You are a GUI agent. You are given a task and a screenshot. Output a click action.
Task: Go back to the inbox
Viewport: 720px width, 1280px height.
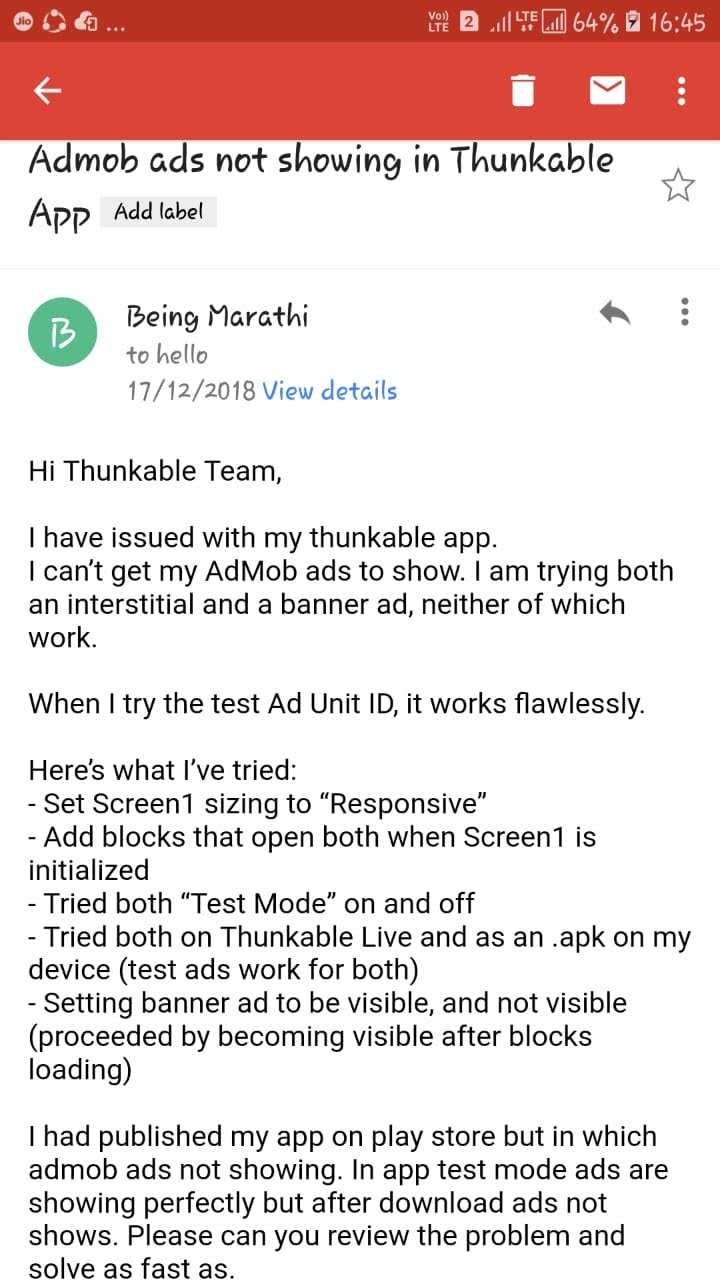click(x=48, y=91)
